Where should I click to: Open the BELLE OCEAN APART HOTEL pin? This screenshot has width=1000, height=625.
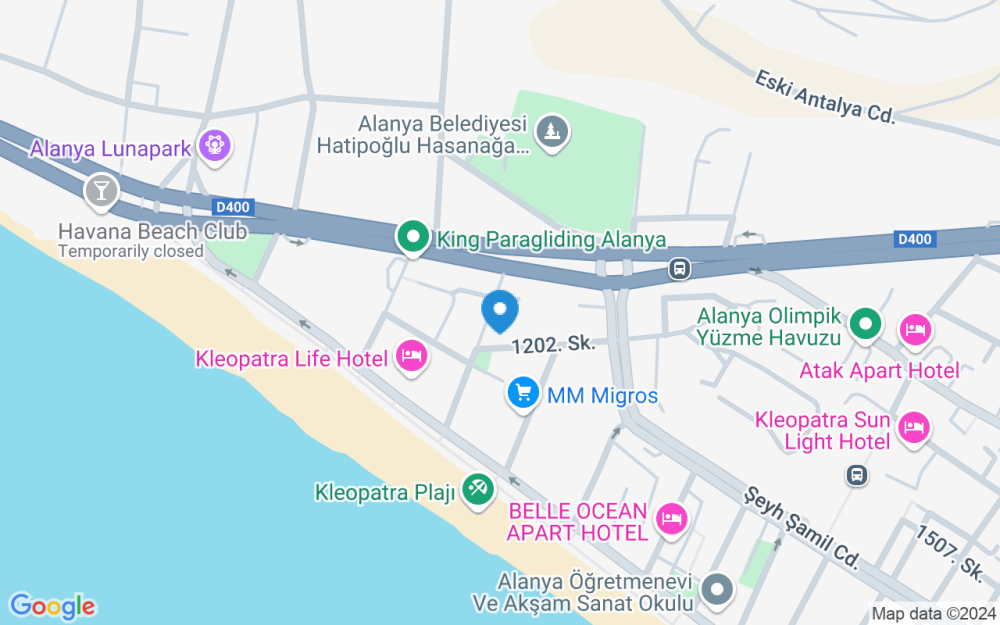click(672, 519)
